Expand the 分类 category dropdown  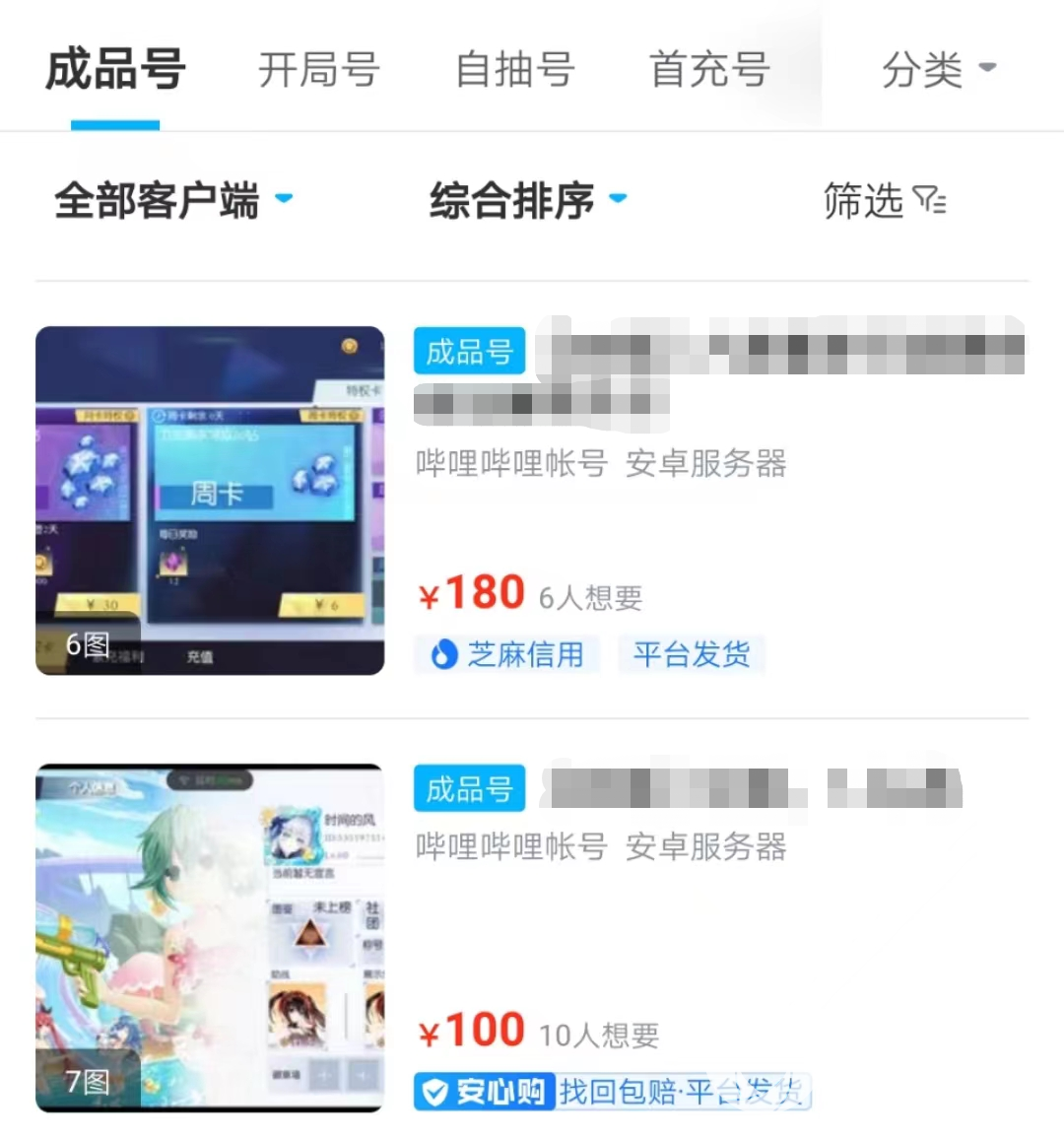pyautogui.click(x=939, y=70)
